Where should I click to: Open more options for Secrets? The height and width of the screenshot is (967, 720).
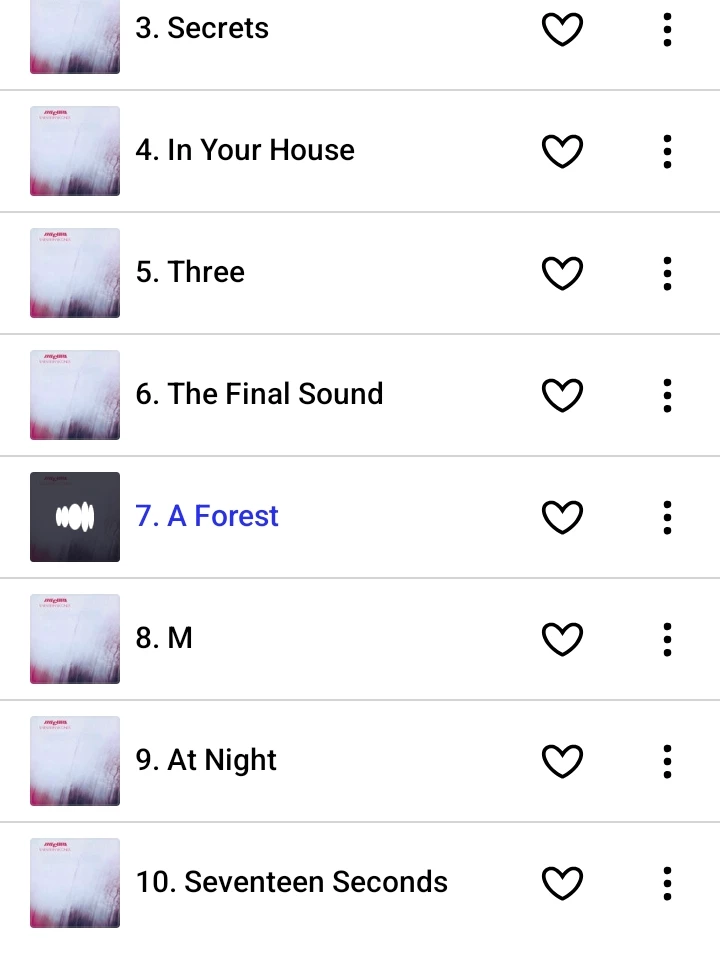tap(667, 30)
